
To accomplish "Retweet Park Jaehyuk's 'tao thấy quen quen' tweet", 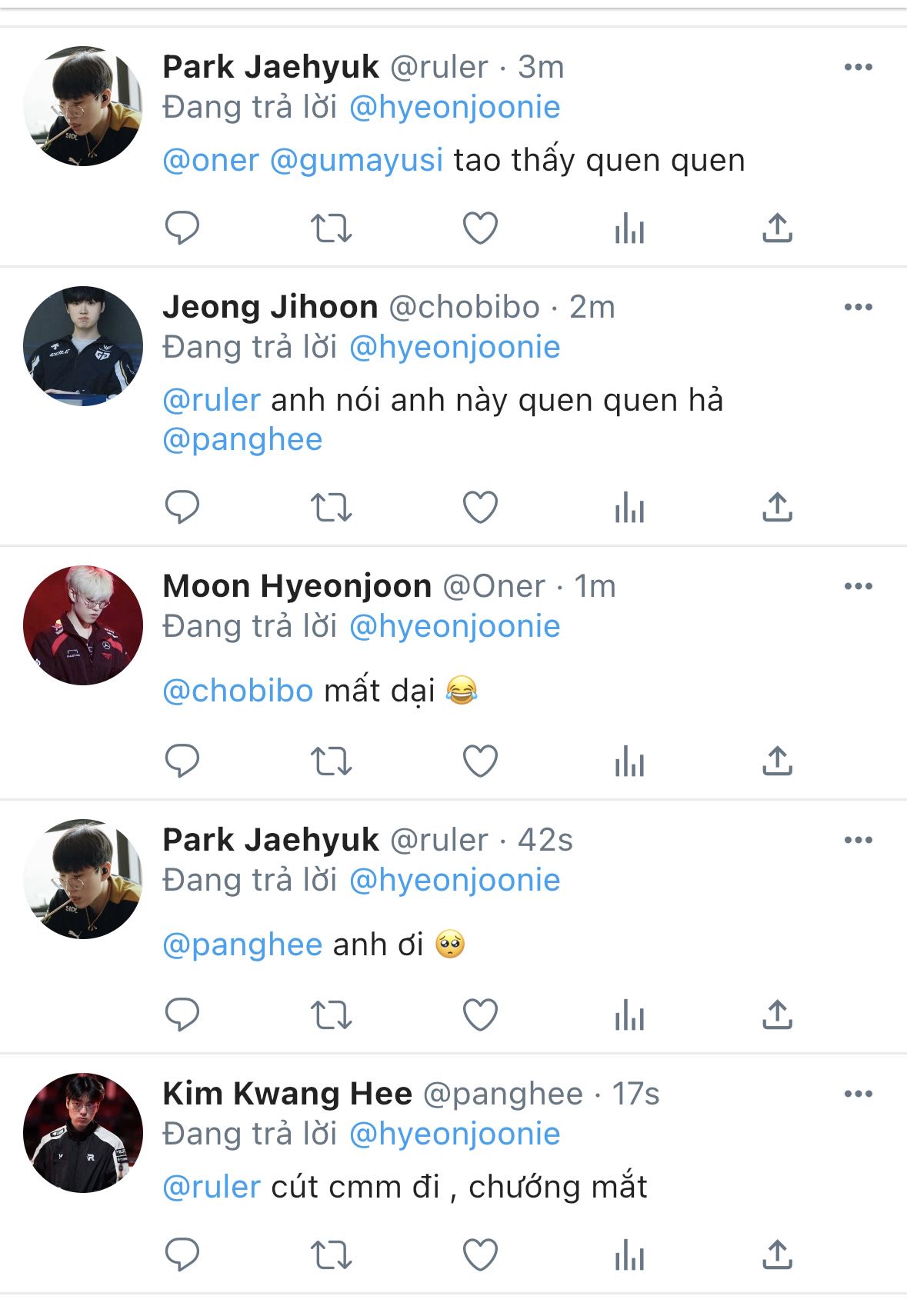I will (x=331, y=228).
